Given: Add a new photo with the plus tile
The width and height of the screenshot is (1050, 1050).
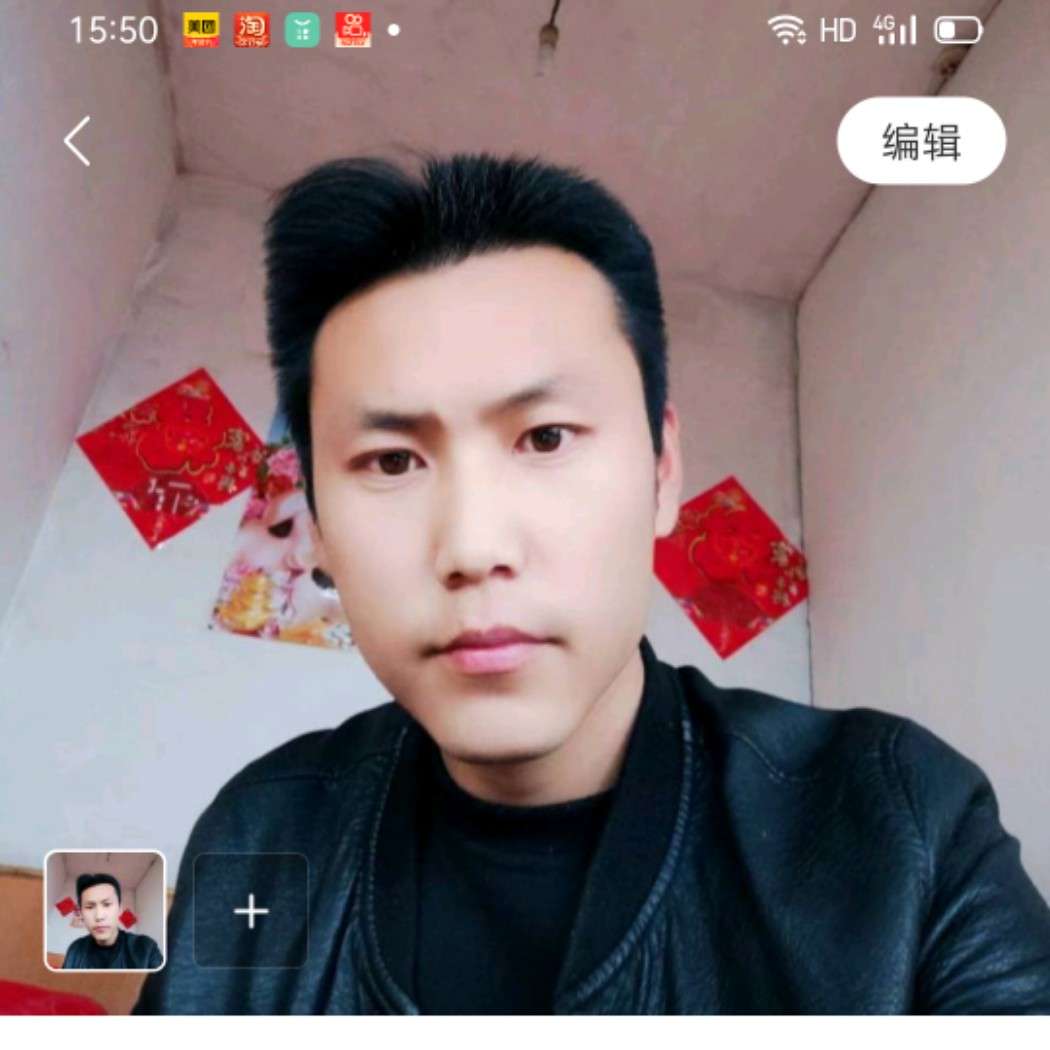Looking at the screenshot, I should pyautogui.click(x=250, y=910).
